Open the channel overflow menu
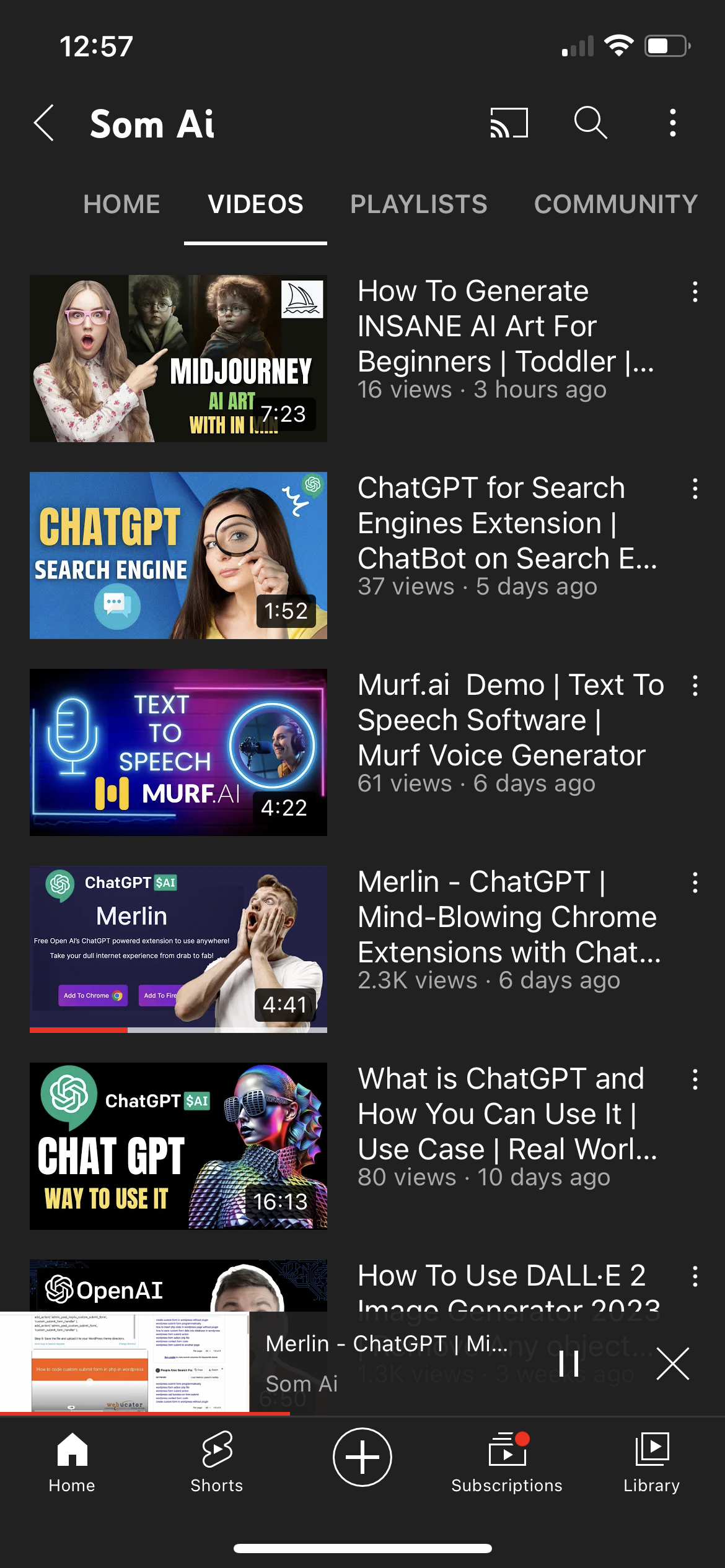 point(672,123)
